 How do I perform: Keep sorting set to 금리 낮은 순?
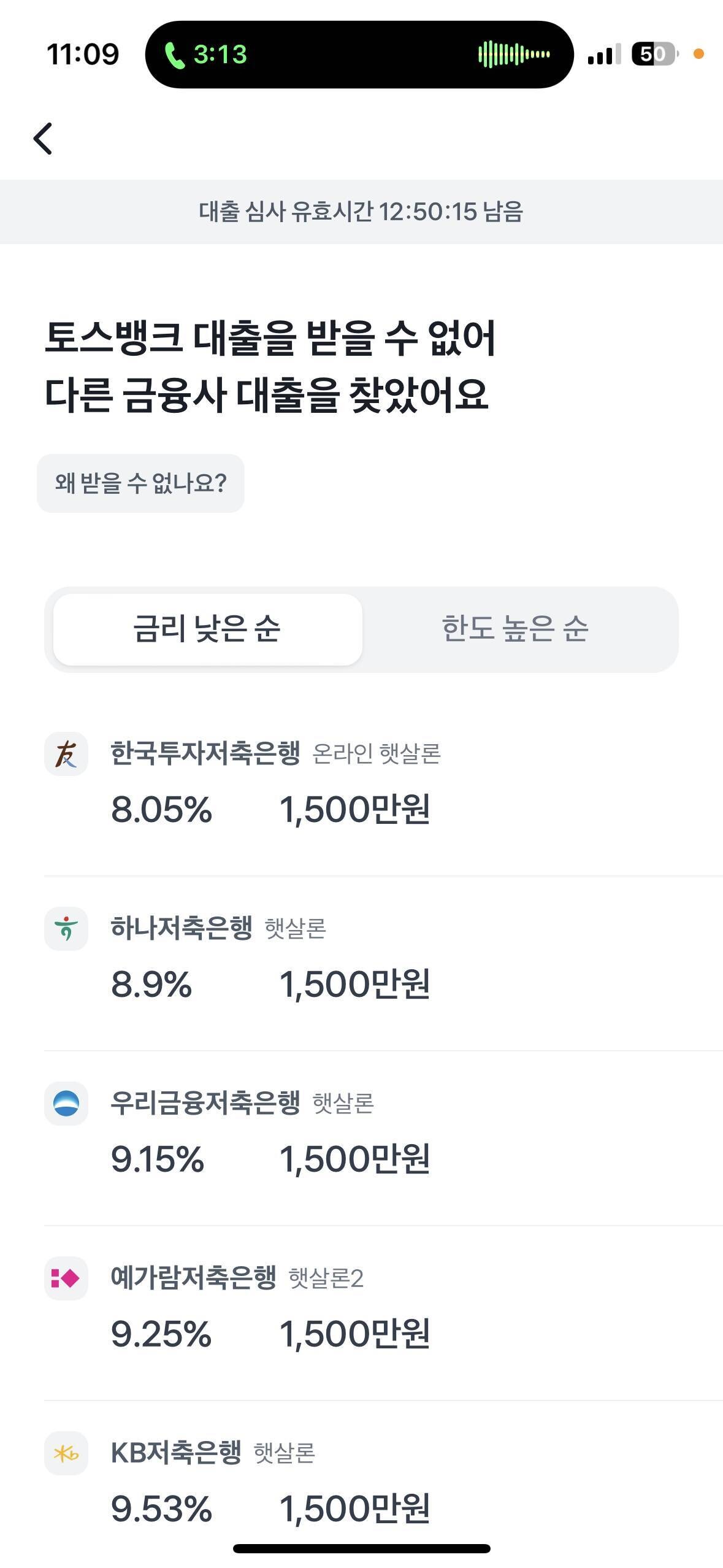click(x=206, y=628)
